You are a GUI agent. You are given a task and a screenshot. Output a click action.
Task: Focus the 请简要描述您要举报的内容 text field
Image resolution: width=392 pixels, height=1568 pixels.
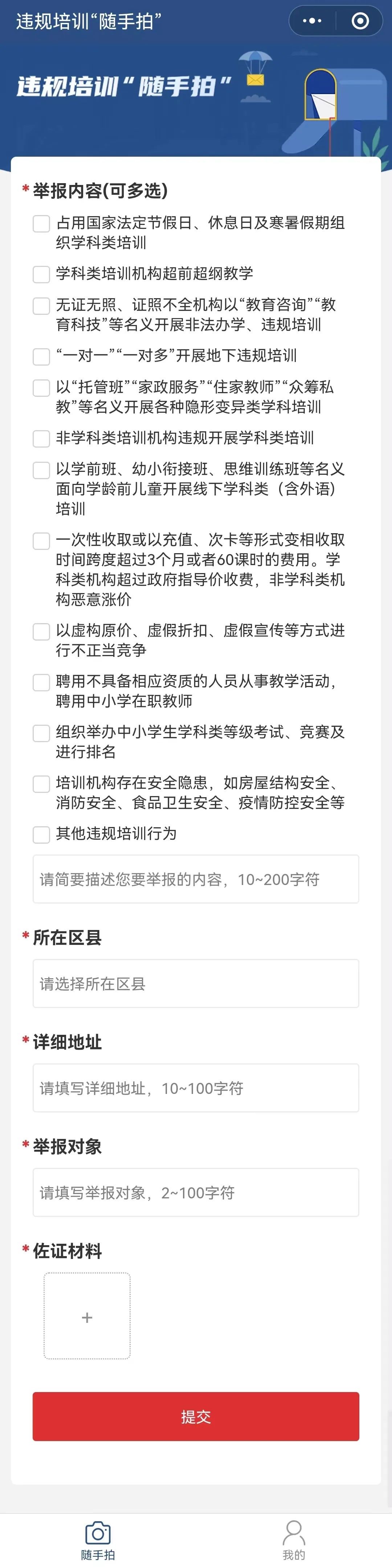(x=195, y=879)
